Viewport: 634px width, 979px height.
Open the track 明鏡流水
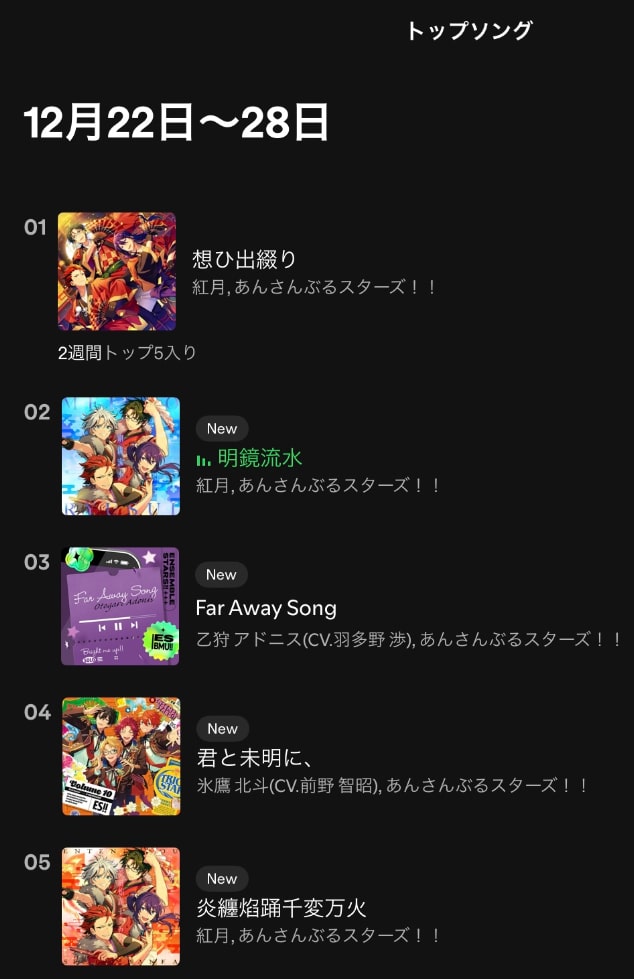click(x=259, y=458)
